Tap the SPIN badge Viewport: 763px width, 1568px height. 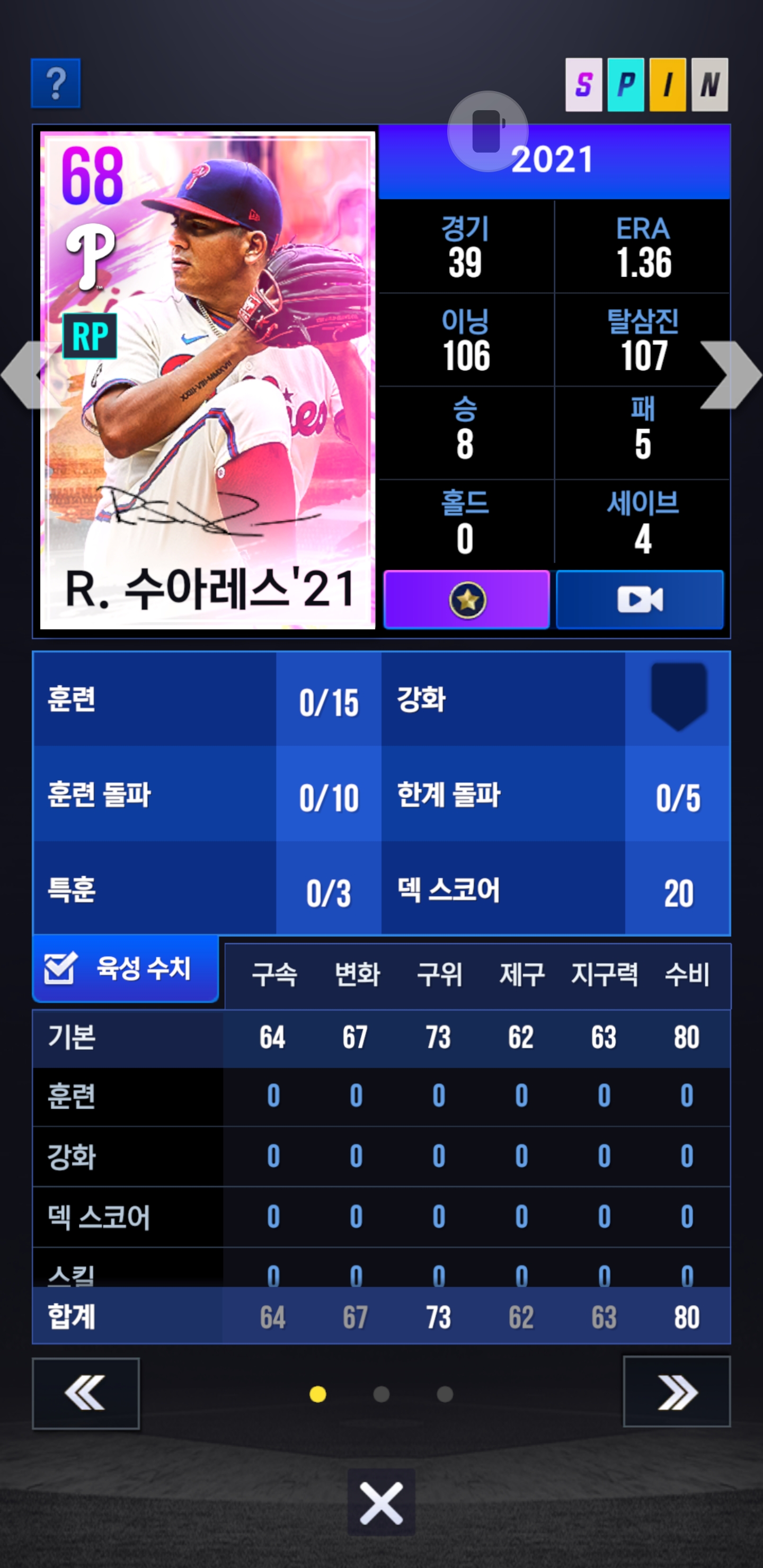[646, 85]
